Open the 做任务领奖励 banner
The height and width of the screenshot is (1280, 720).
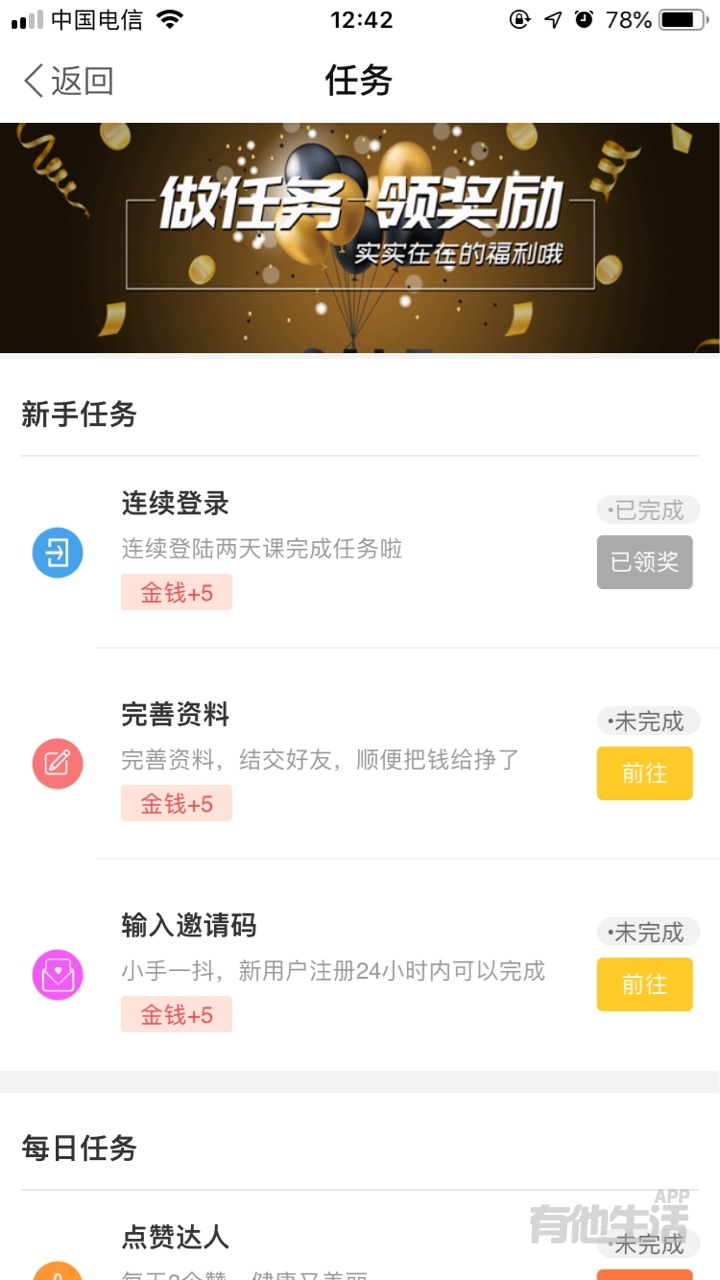click(x=360, y=238)
